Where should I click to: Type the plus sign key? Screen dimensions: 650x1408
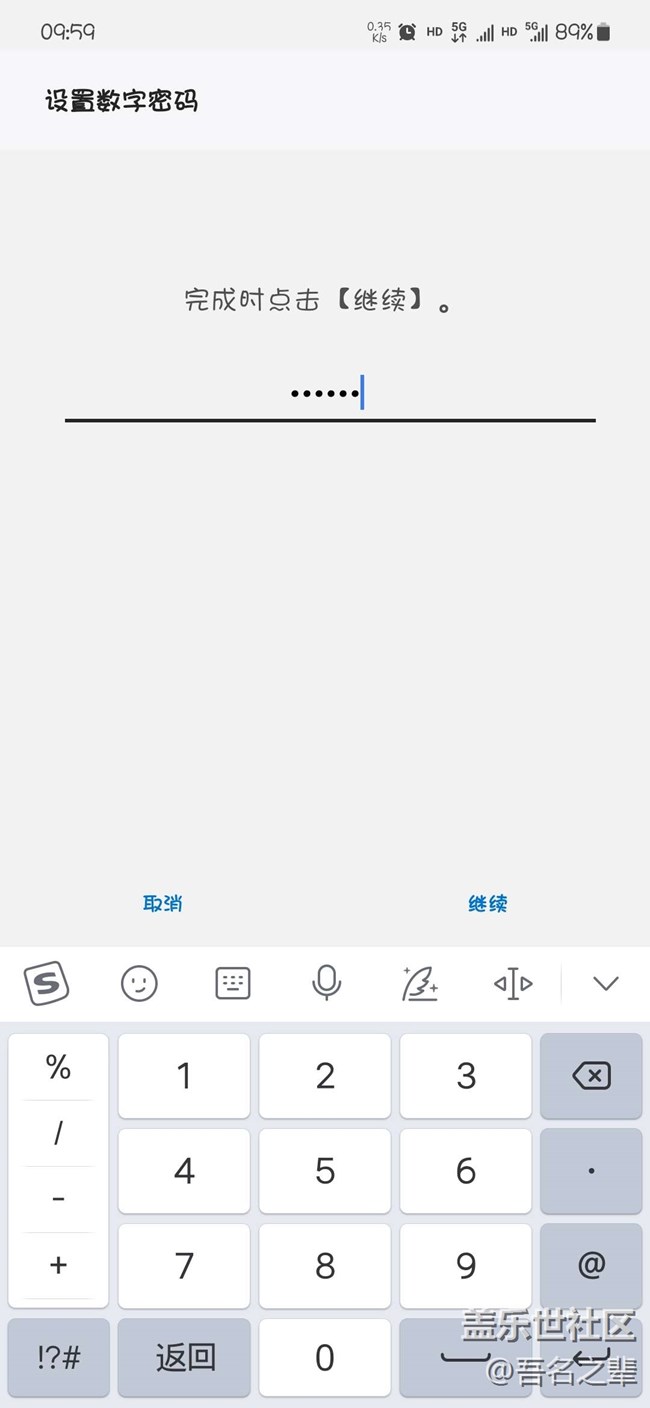click(58, 1265)
